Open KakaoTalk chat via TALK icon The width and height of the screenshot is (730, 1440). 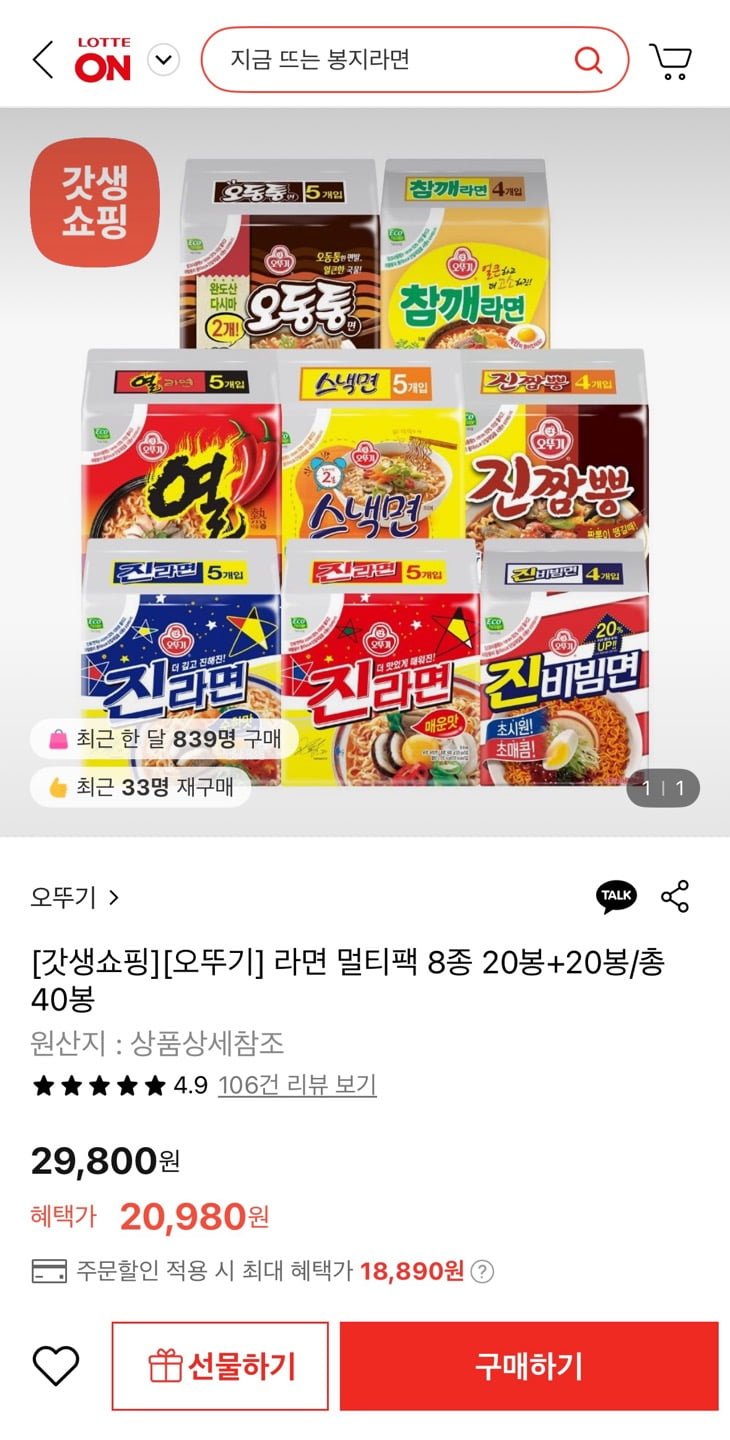pyautogui.click(x=616, y=896)
